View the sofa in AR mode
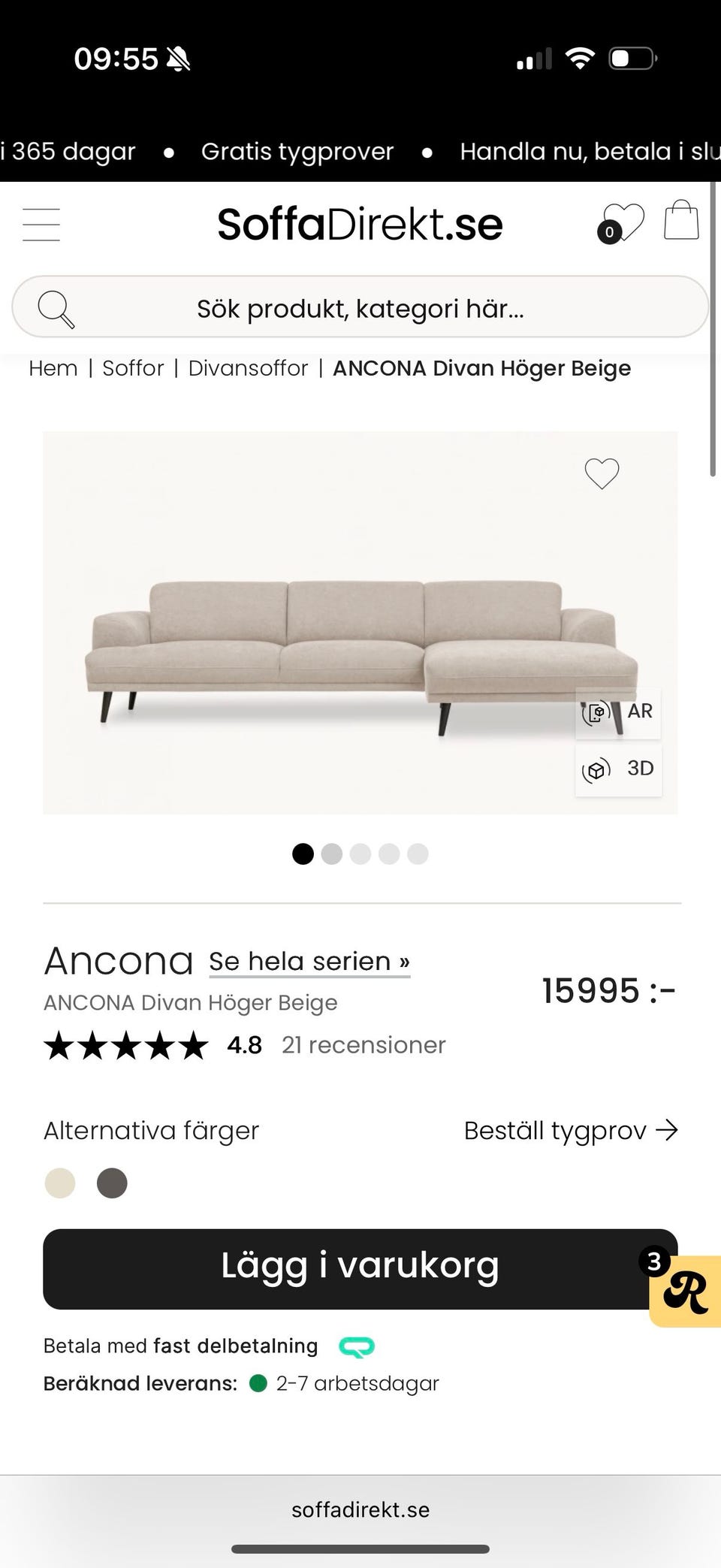The height and width of the screenshot is (1568, 721). click(x=617, y=711)
